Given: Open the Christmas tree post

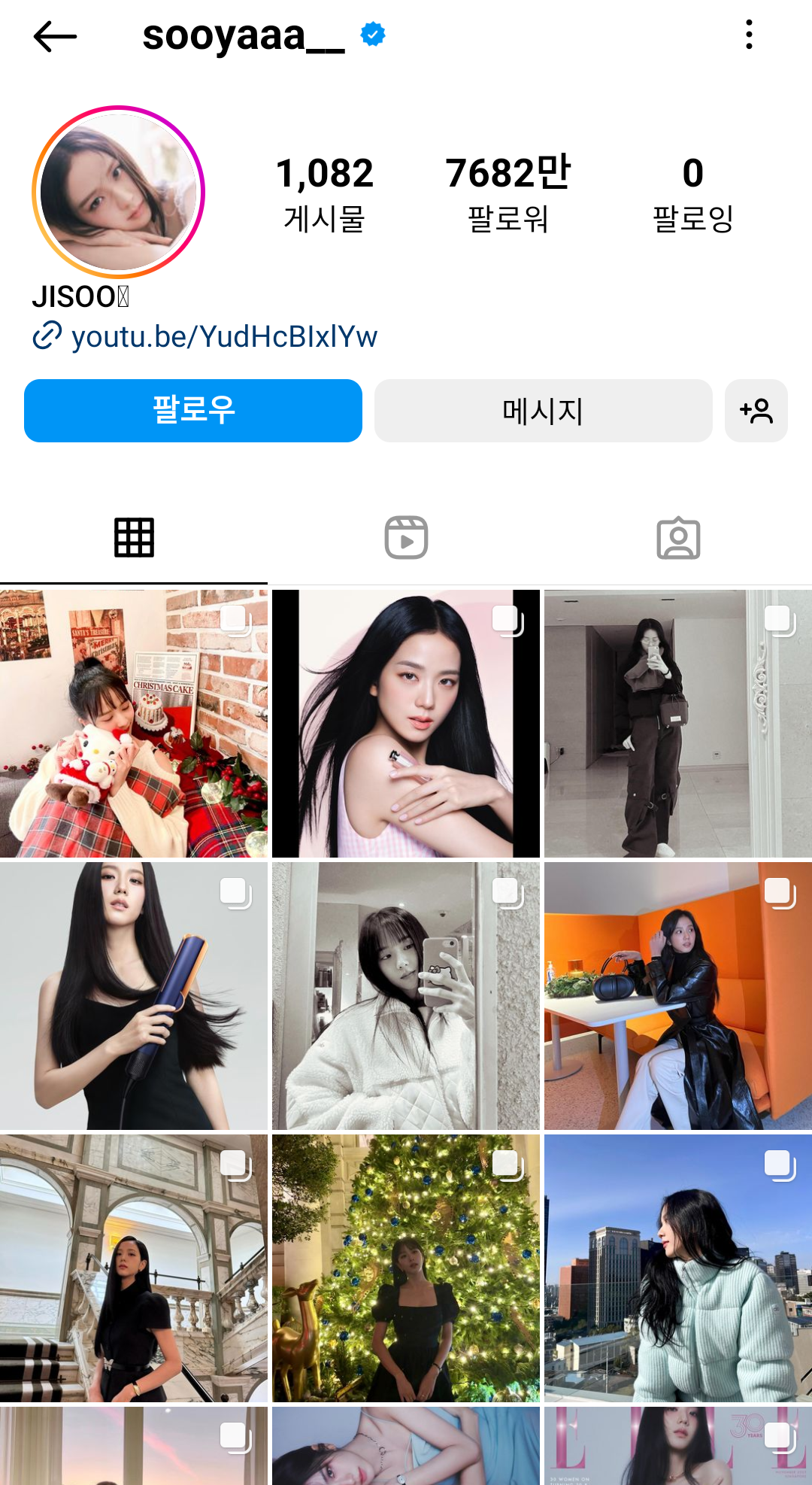Looking at the screenshot, I should click(x=406, y=1268).
